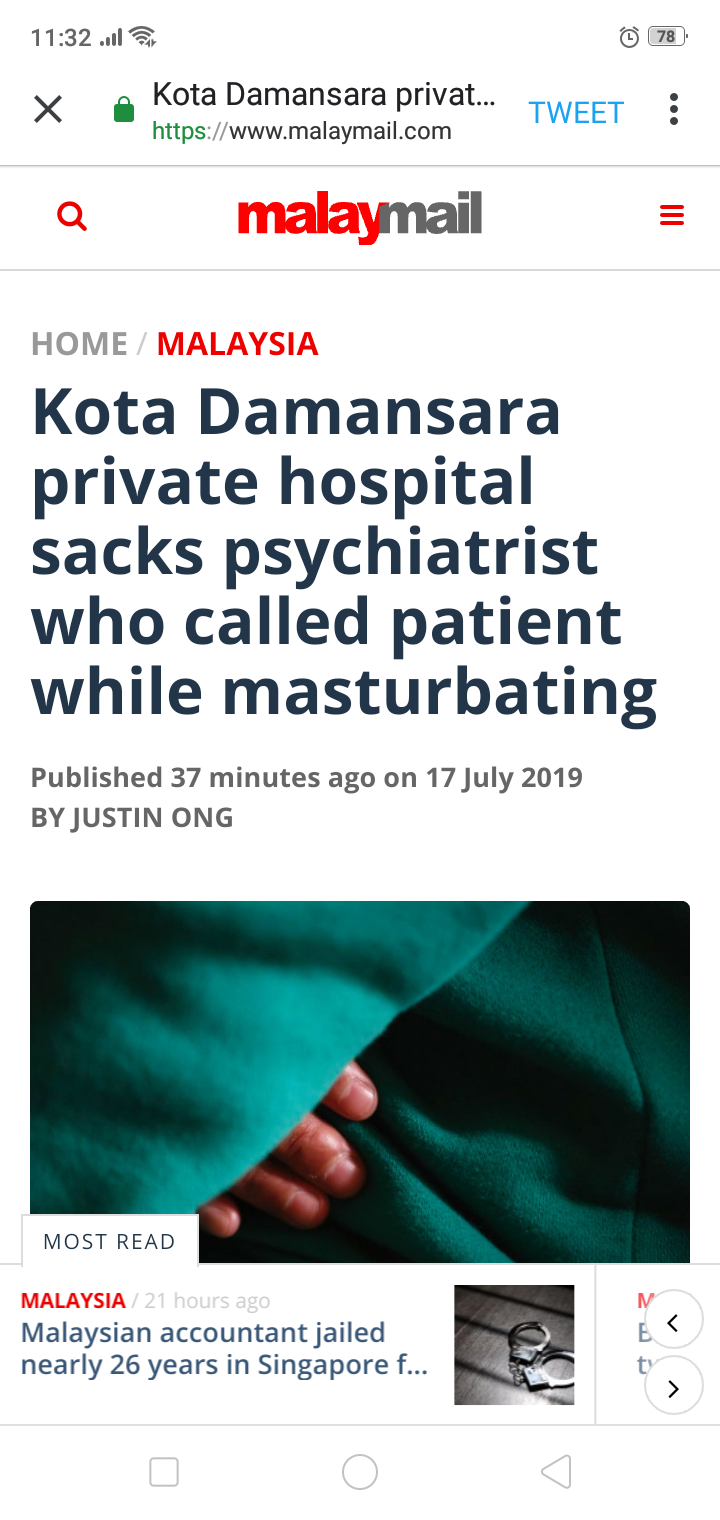Show the next most read story
Screen dimensions: 720x1520
point(673,1387)
